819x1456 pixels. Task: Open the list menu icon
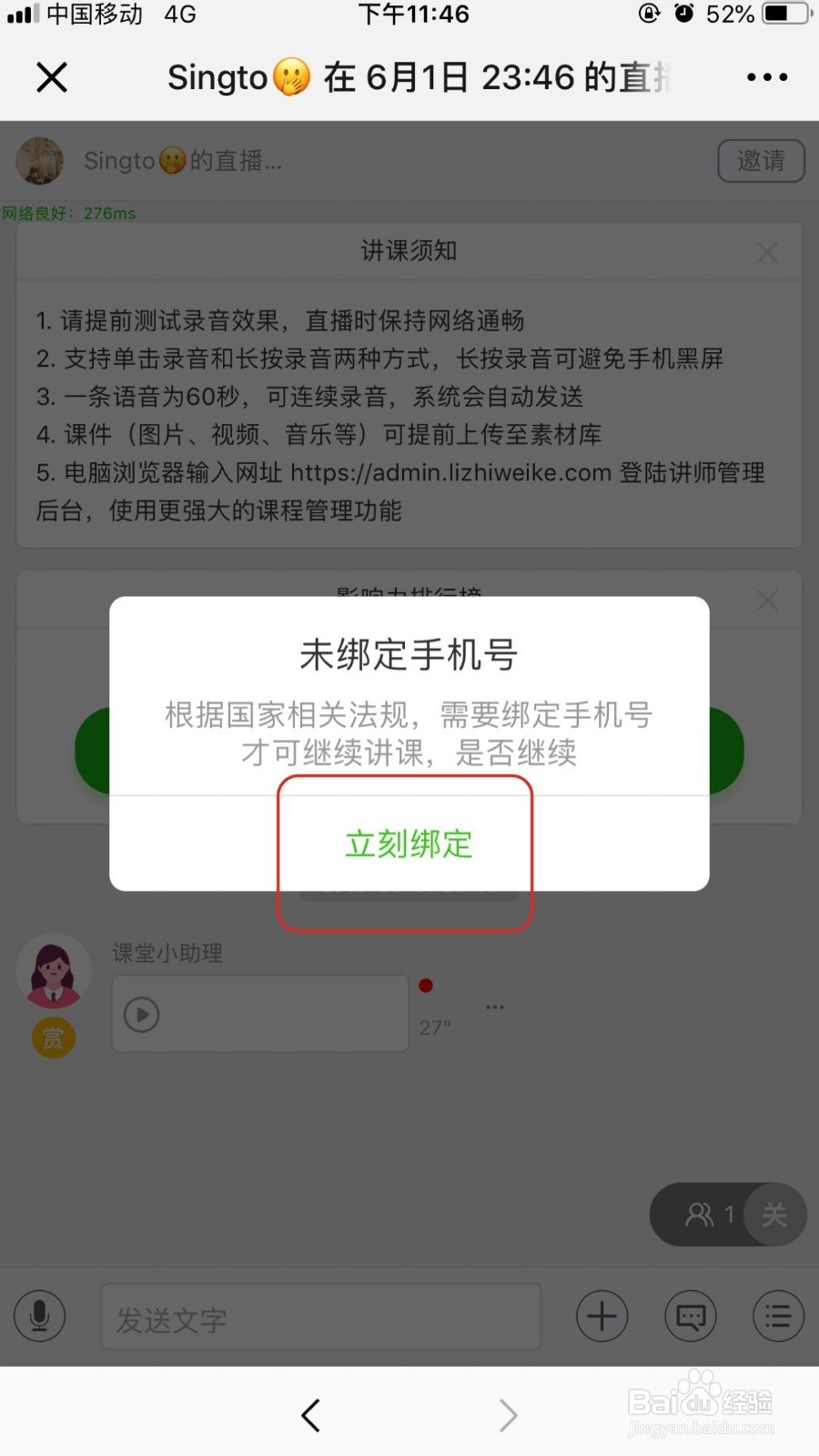click(x=778, y=1317)
